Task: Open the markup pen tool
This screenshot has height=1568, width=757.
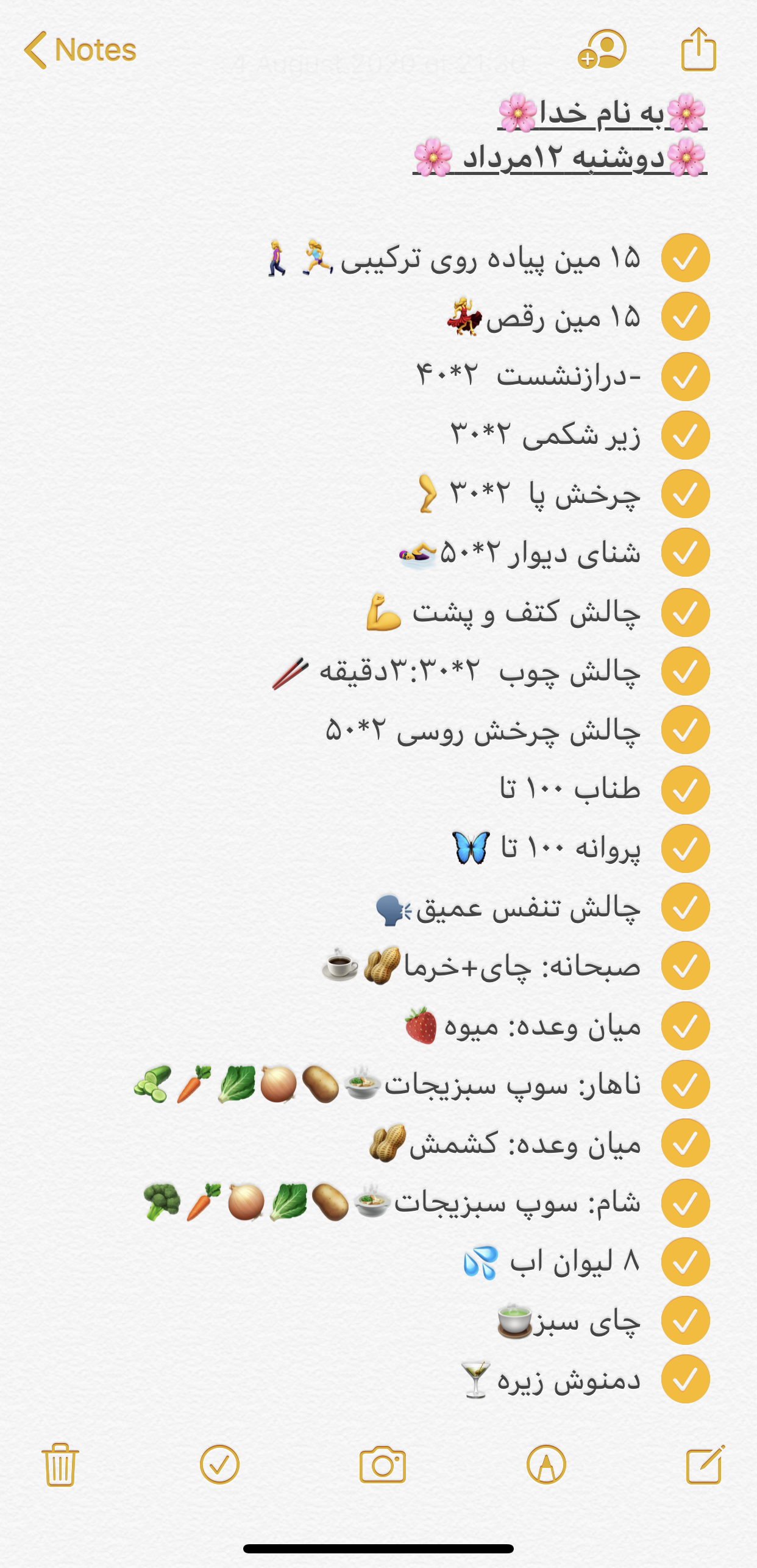Action: (x=546, y=1465)
